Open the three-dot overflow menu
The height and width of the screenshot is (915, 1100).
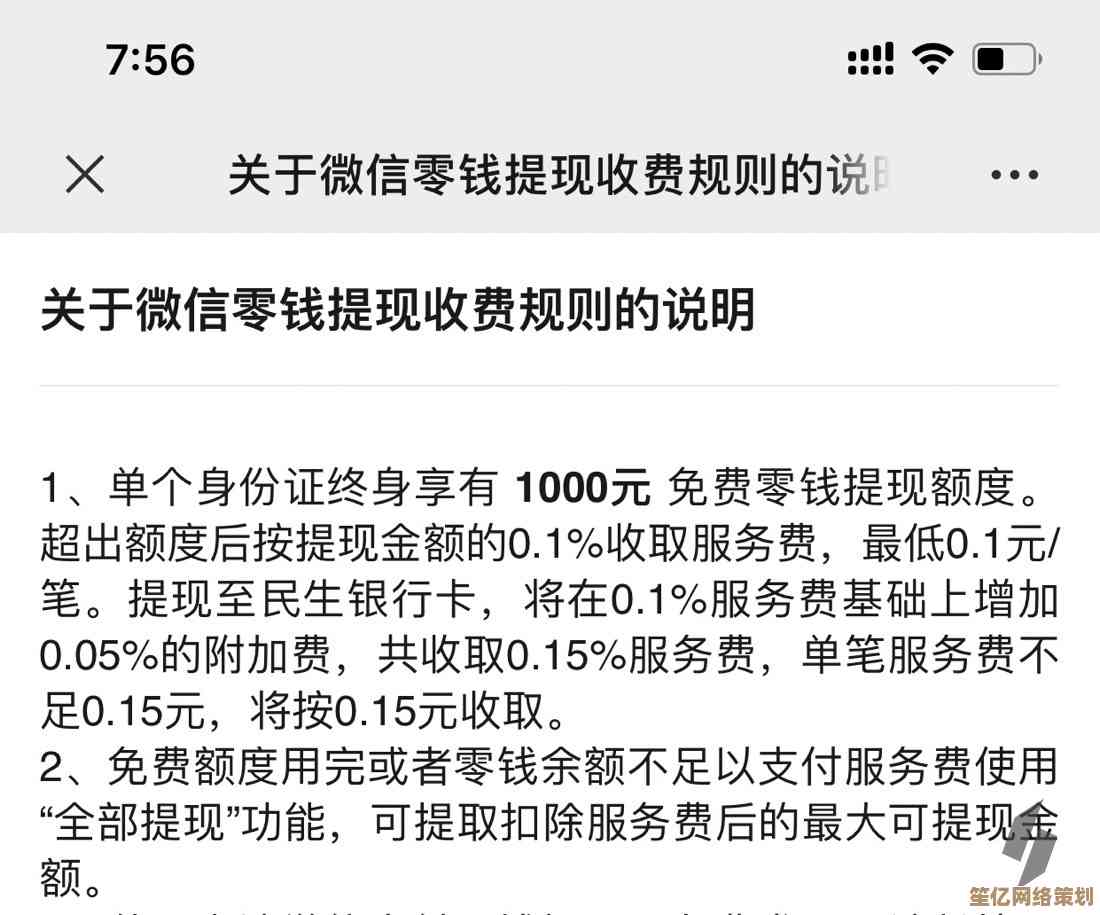pyautogui.click(x=1014, y=176)
